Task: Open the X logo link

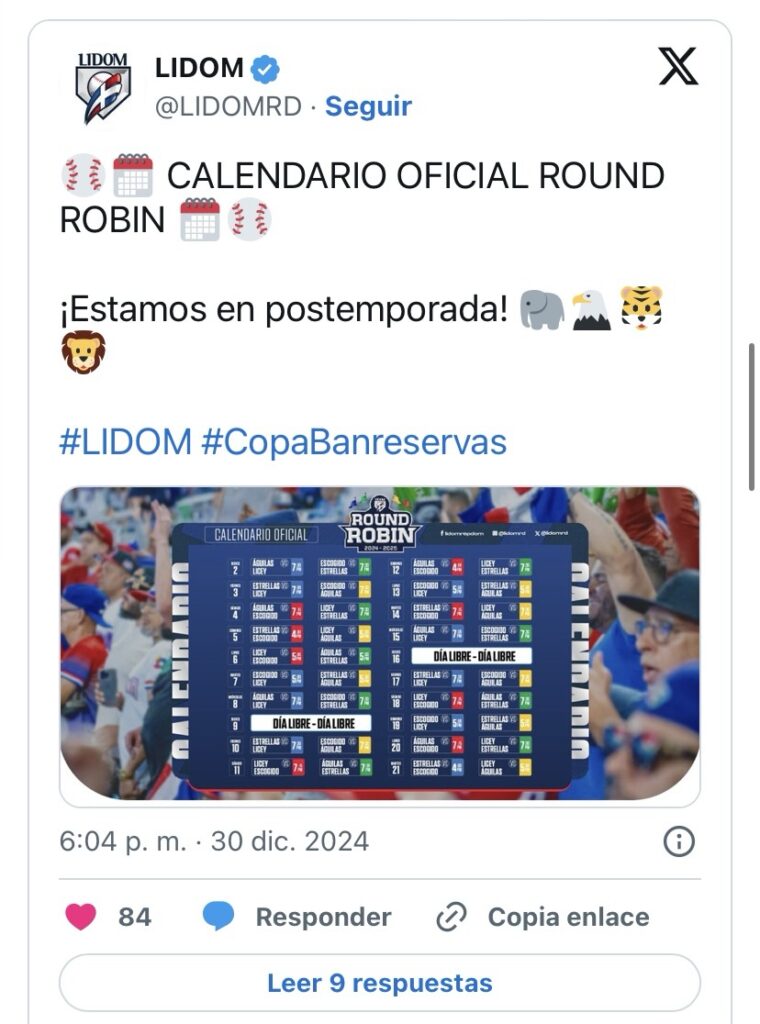Action: (x=678, y=67)
